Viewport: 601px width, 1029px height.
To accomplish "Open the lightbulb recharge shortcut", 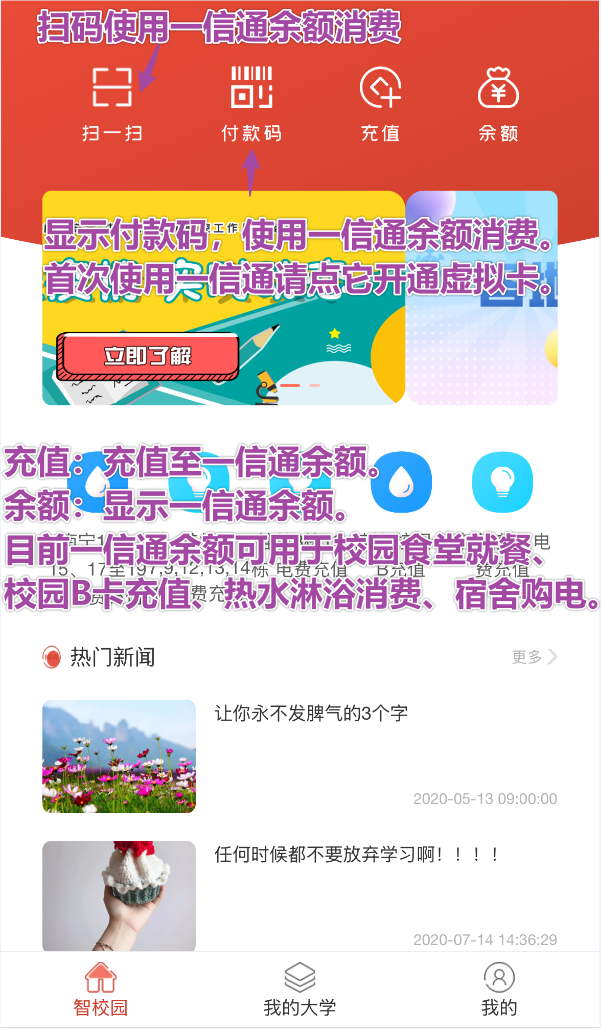I will [502, 483].
